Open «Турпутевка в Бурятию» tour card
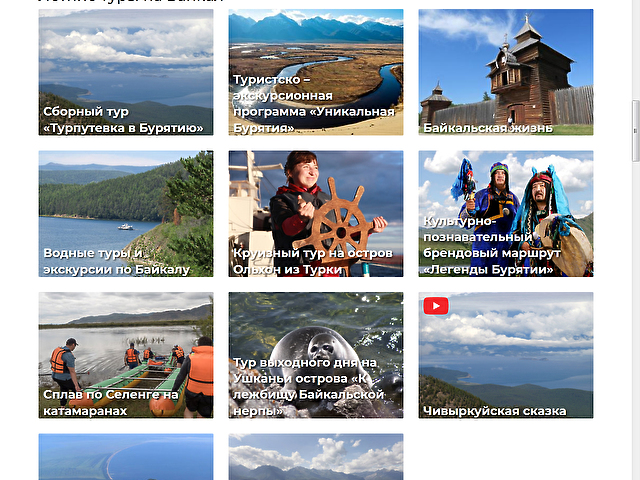 coord(125,73)
